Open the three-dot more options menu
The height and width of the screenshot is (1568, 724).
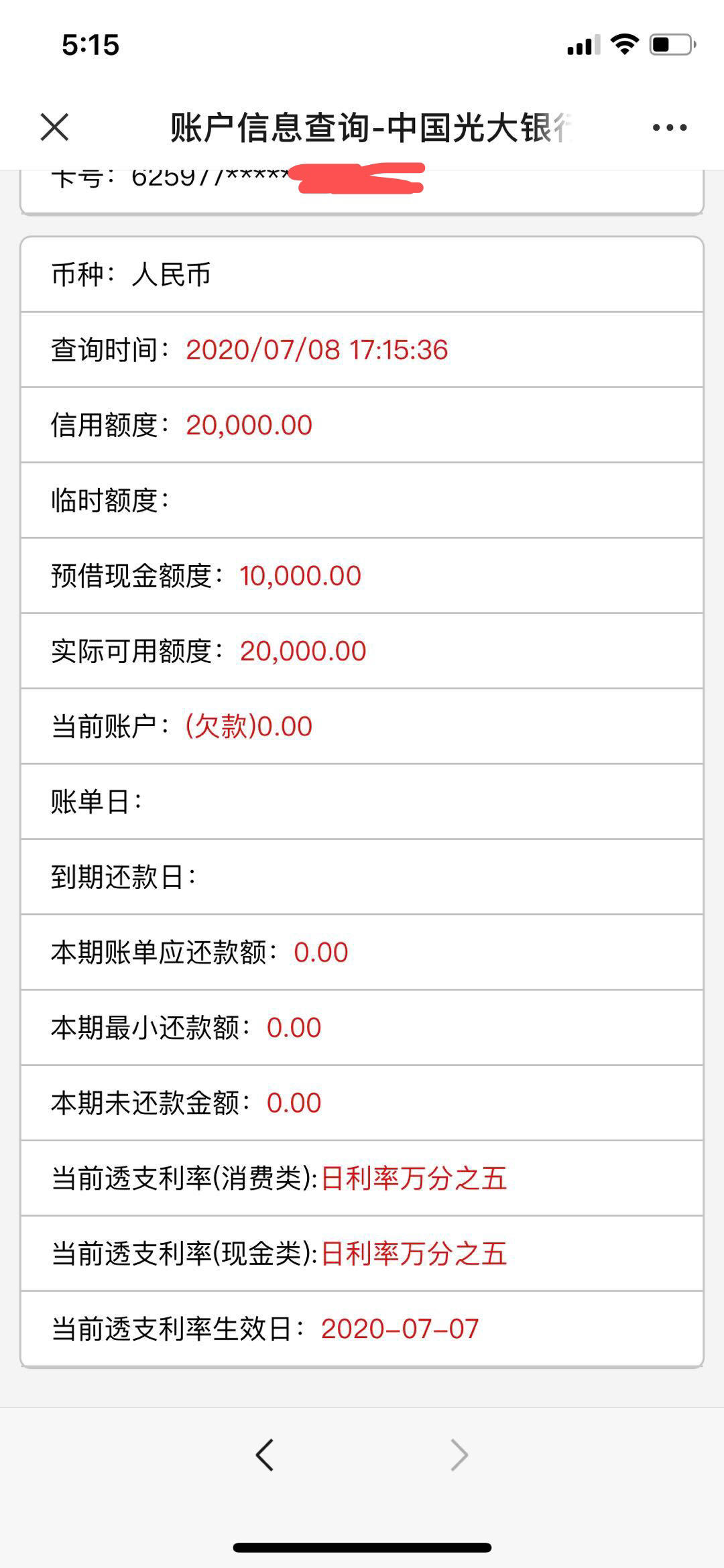tap(670, 127)
